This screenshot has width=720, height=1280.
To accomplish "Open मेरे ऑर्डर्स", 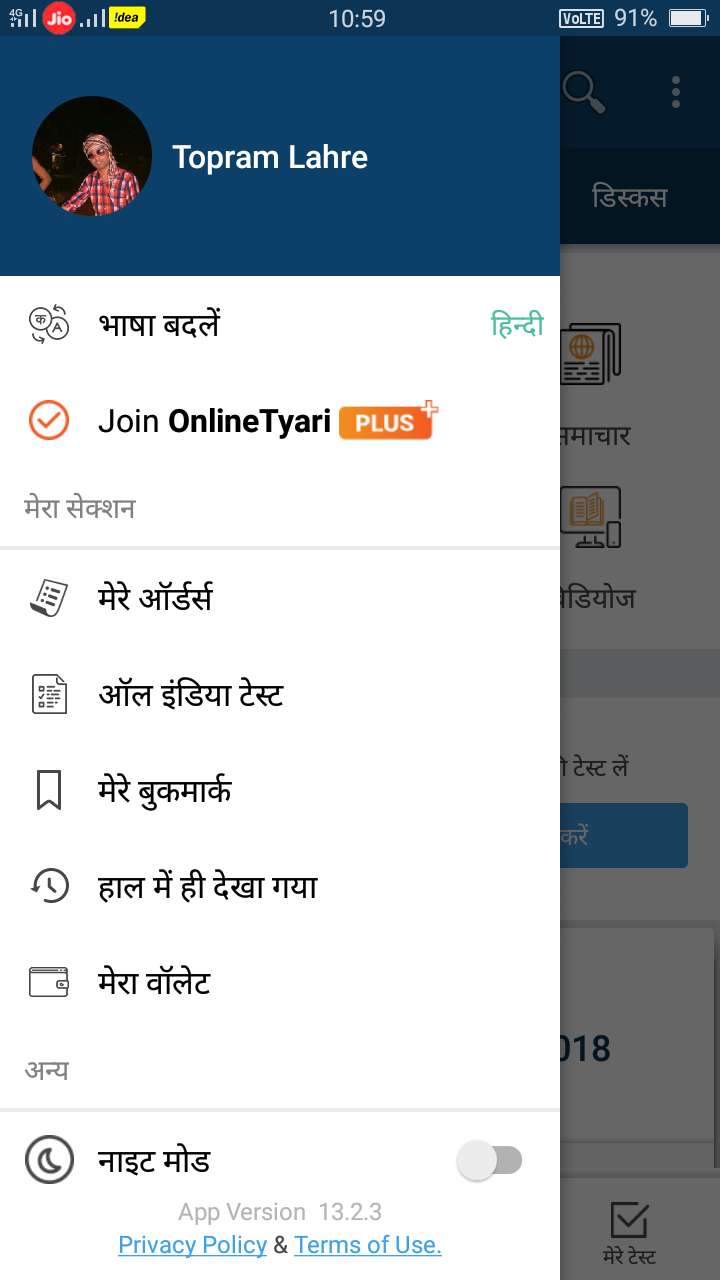I will (155, 598).
